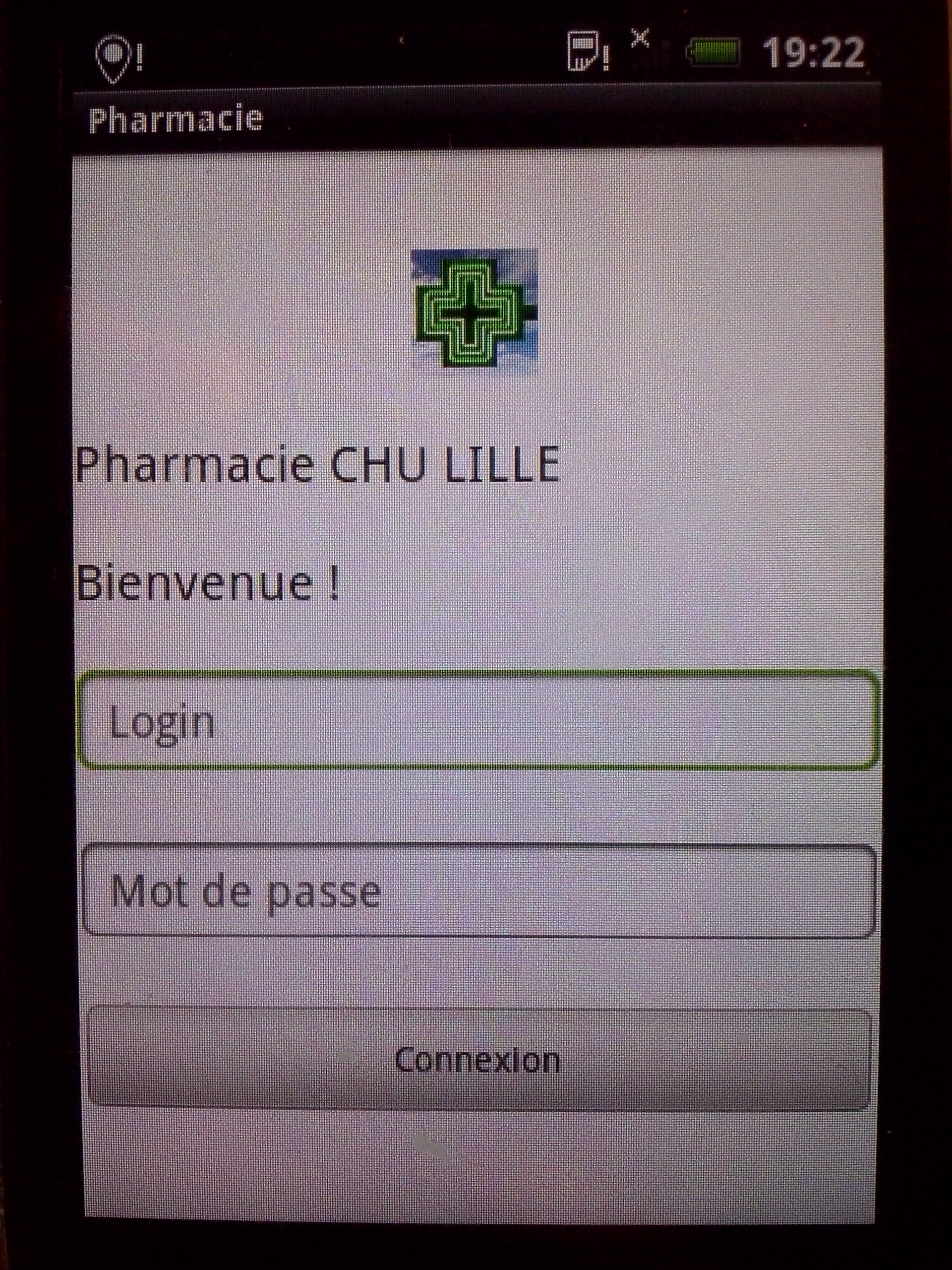Focus the Login text field
Viewport: 952px width, 1270px height.
click(x=477, y=720)
